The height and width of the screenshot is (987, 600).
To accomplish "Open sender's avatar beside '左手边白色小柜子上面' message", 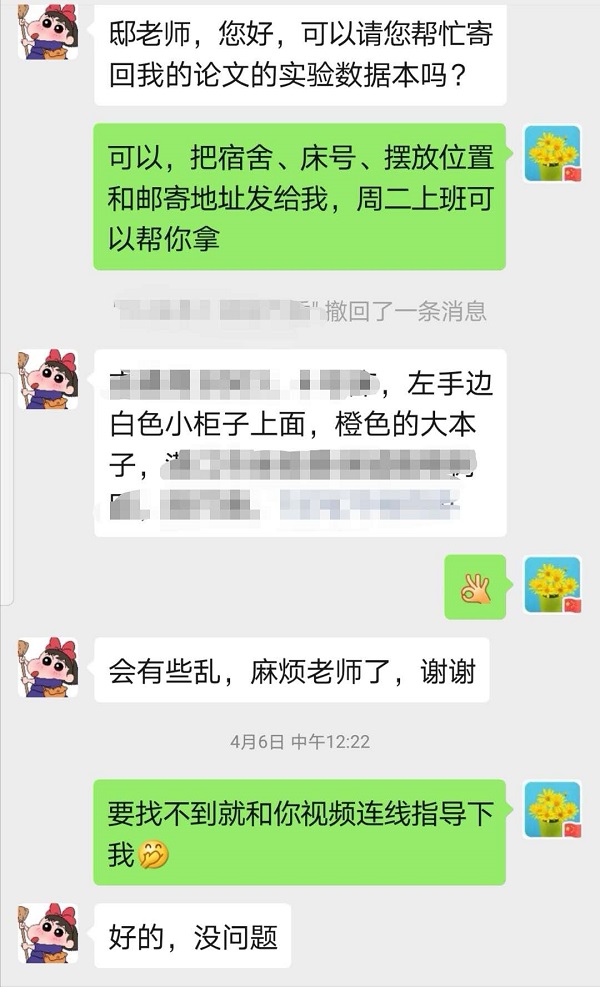I will (48, 379).
